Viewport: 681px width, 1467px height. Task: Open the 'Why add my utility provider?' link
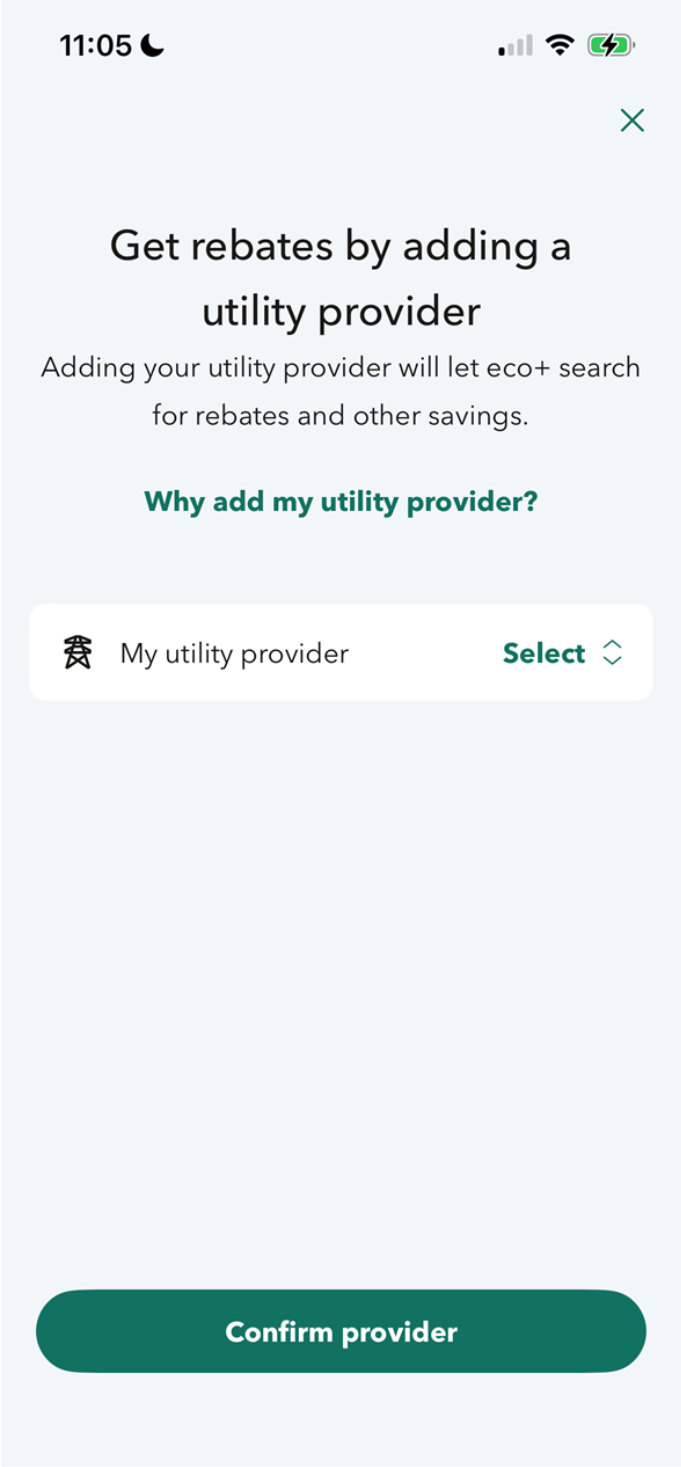pos(340,501)
